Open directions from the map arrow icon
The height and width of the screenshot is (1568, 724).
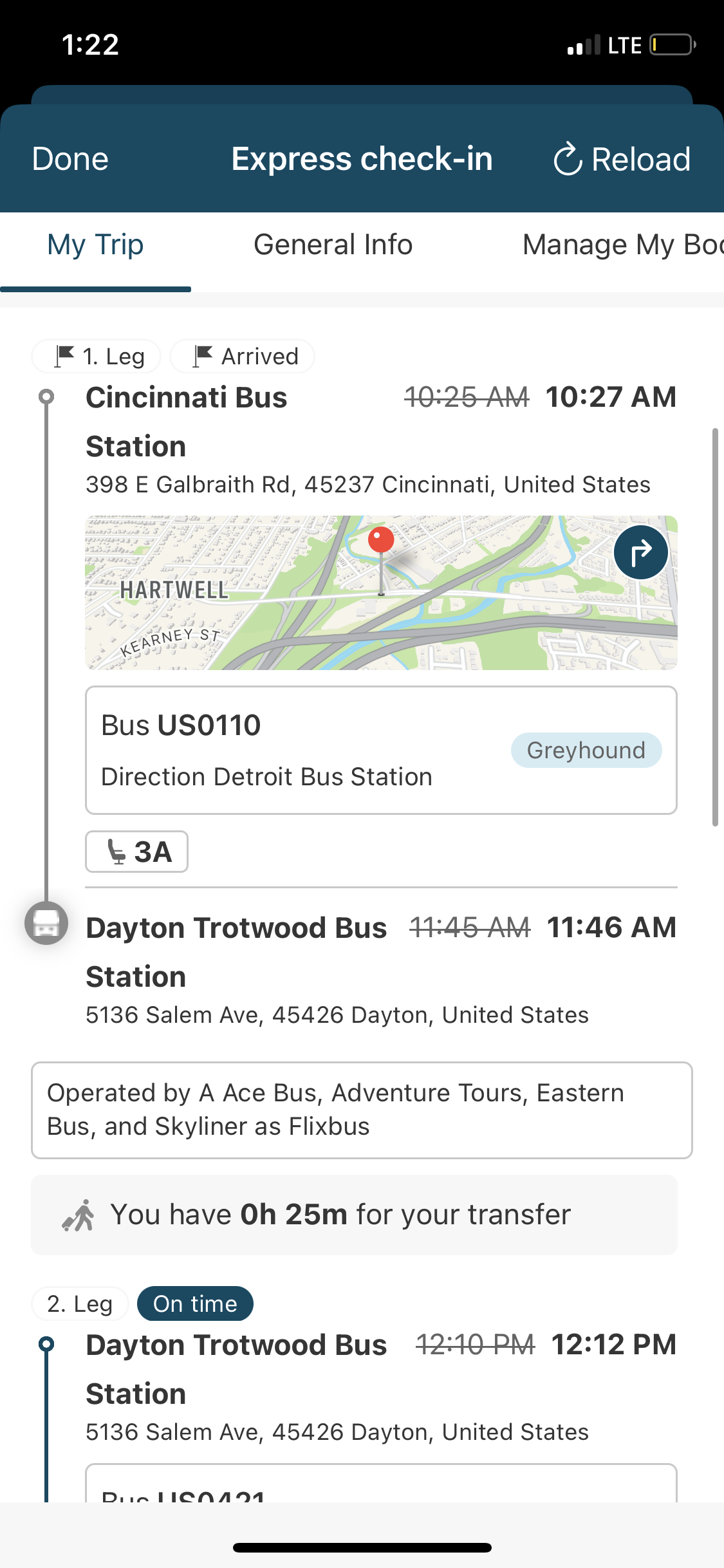pos(640,552)
